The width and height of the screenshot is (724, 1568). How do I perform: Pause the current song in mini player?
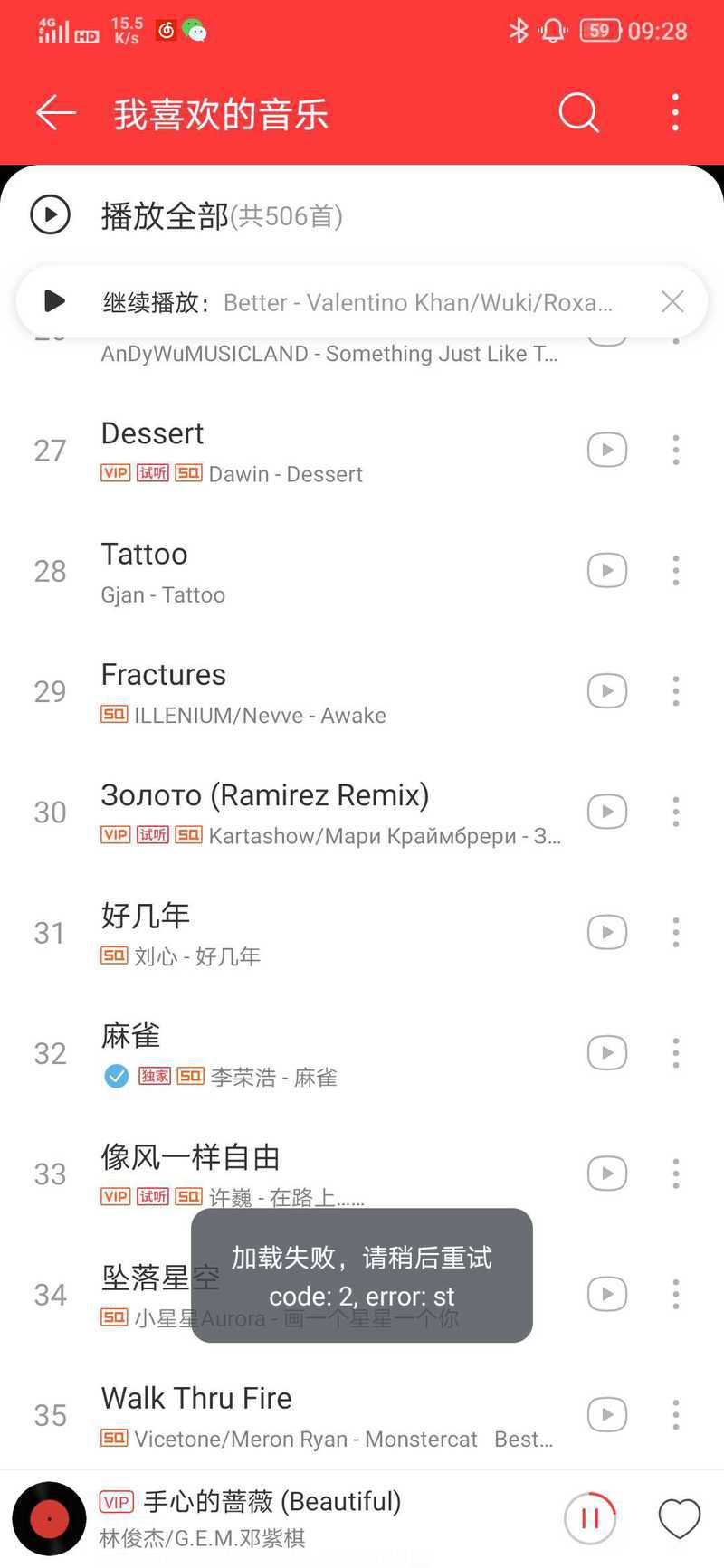[590, 1518]
